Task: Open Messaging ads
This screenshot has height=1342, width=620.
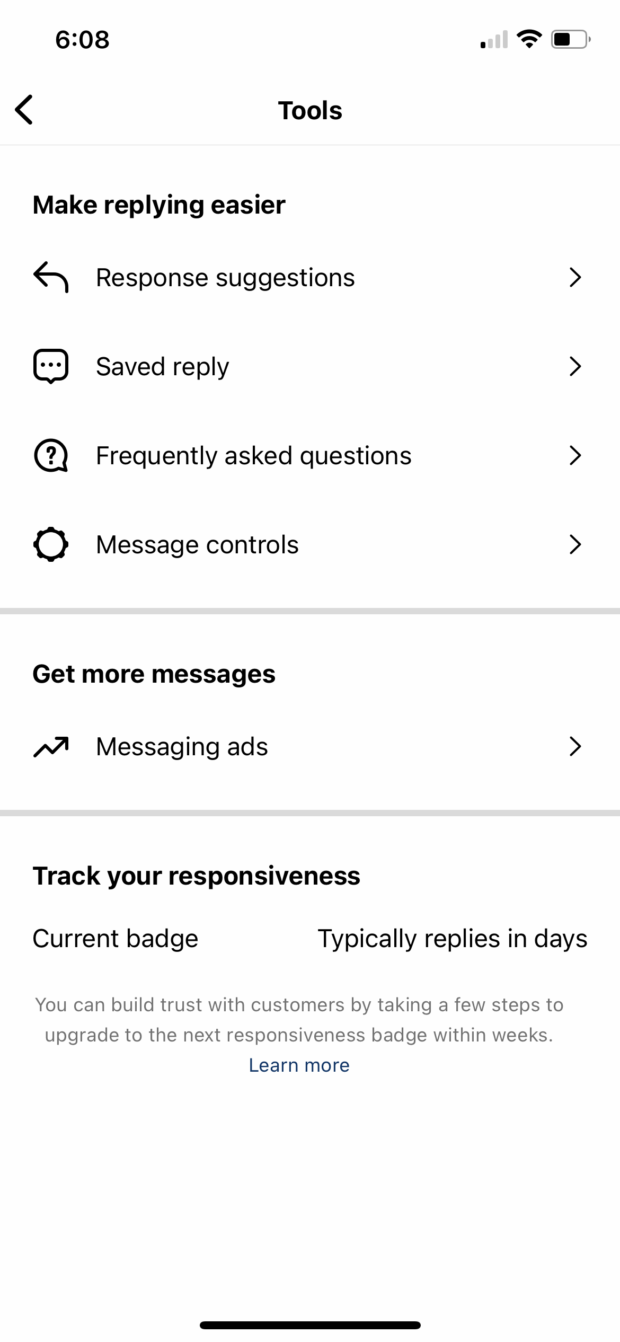Action: (x=182, y=747)
